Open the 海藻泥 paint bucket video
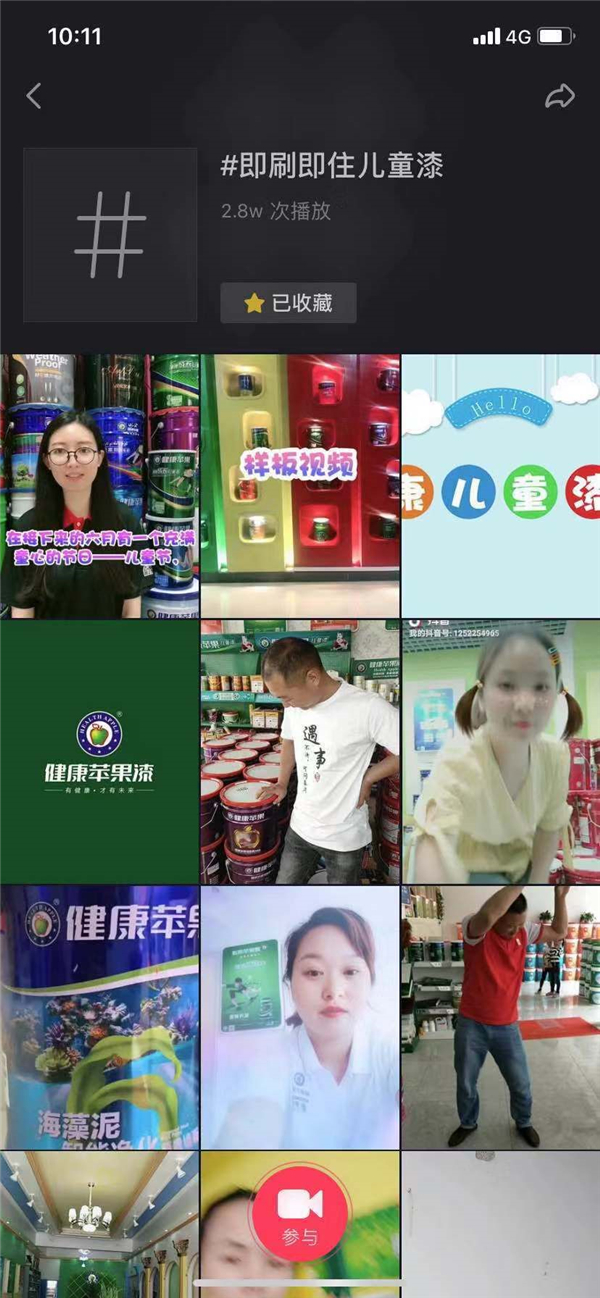 click(99, 1017)
